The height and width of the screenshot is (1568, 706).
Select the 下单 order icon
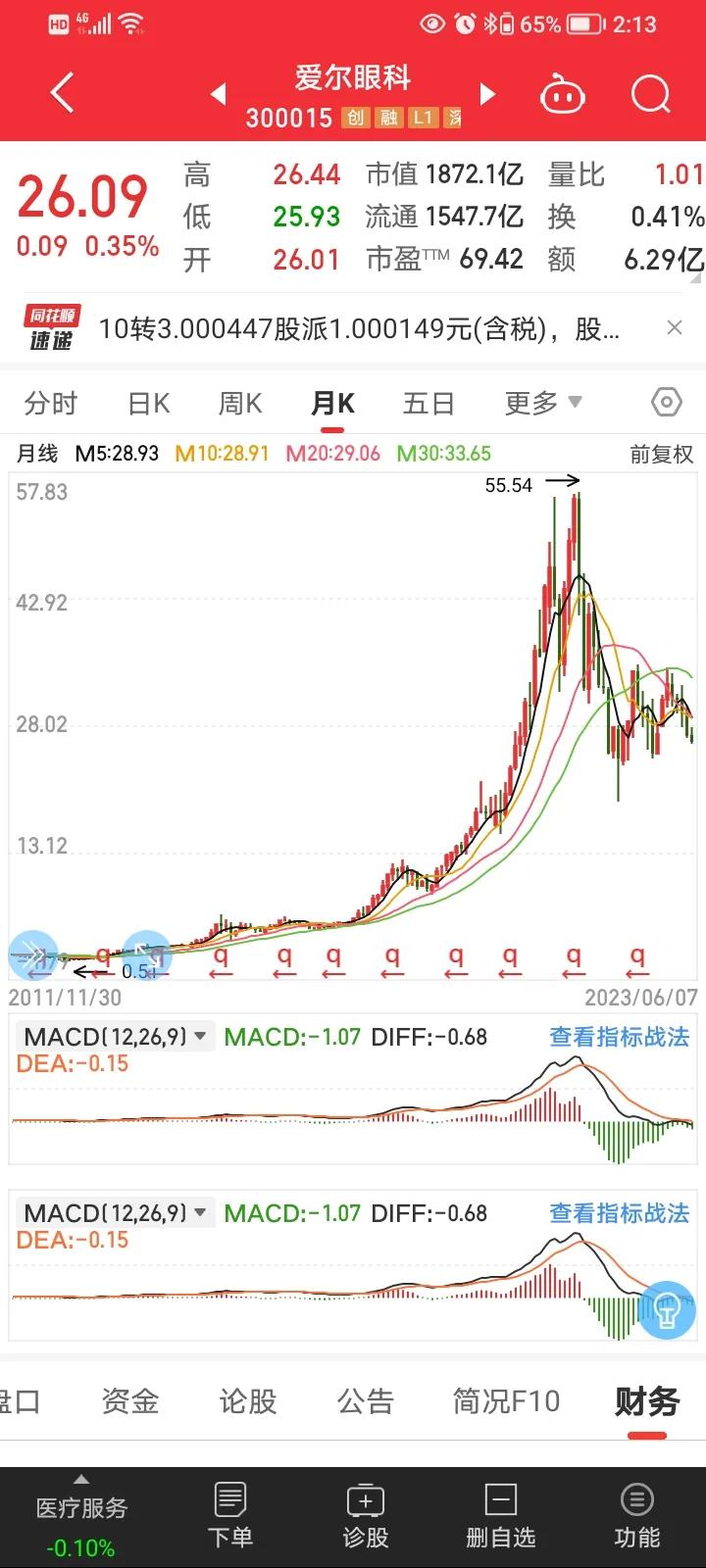[x=229, y=1514]
